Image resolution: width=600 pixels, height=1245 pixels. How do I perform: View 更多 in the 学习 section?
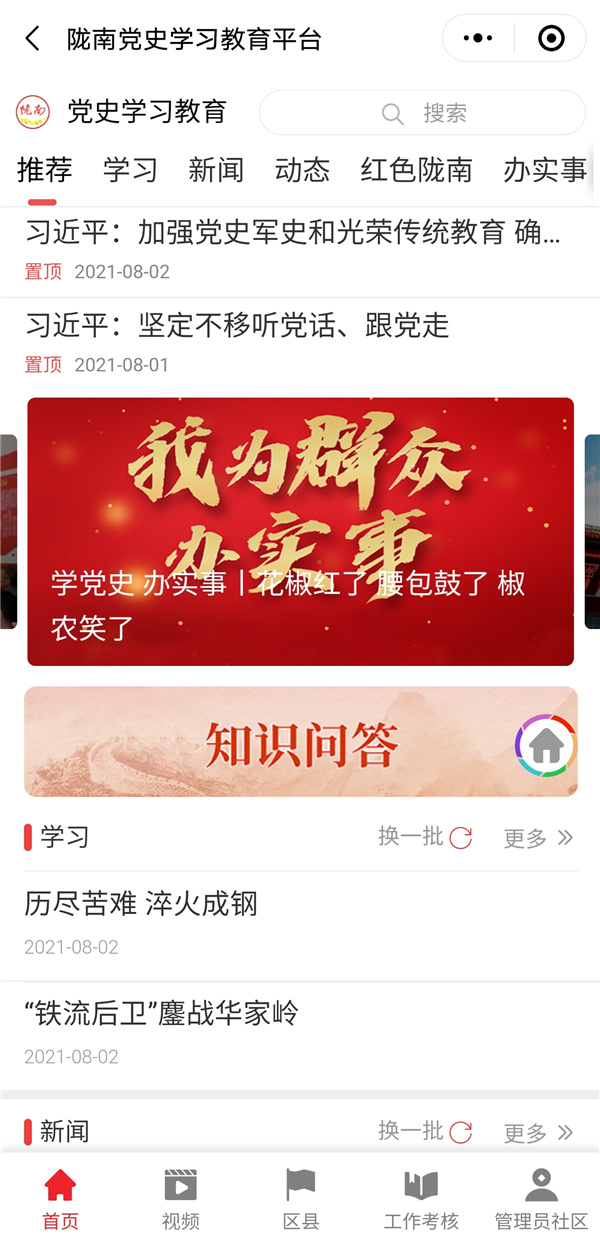point(538,838)
